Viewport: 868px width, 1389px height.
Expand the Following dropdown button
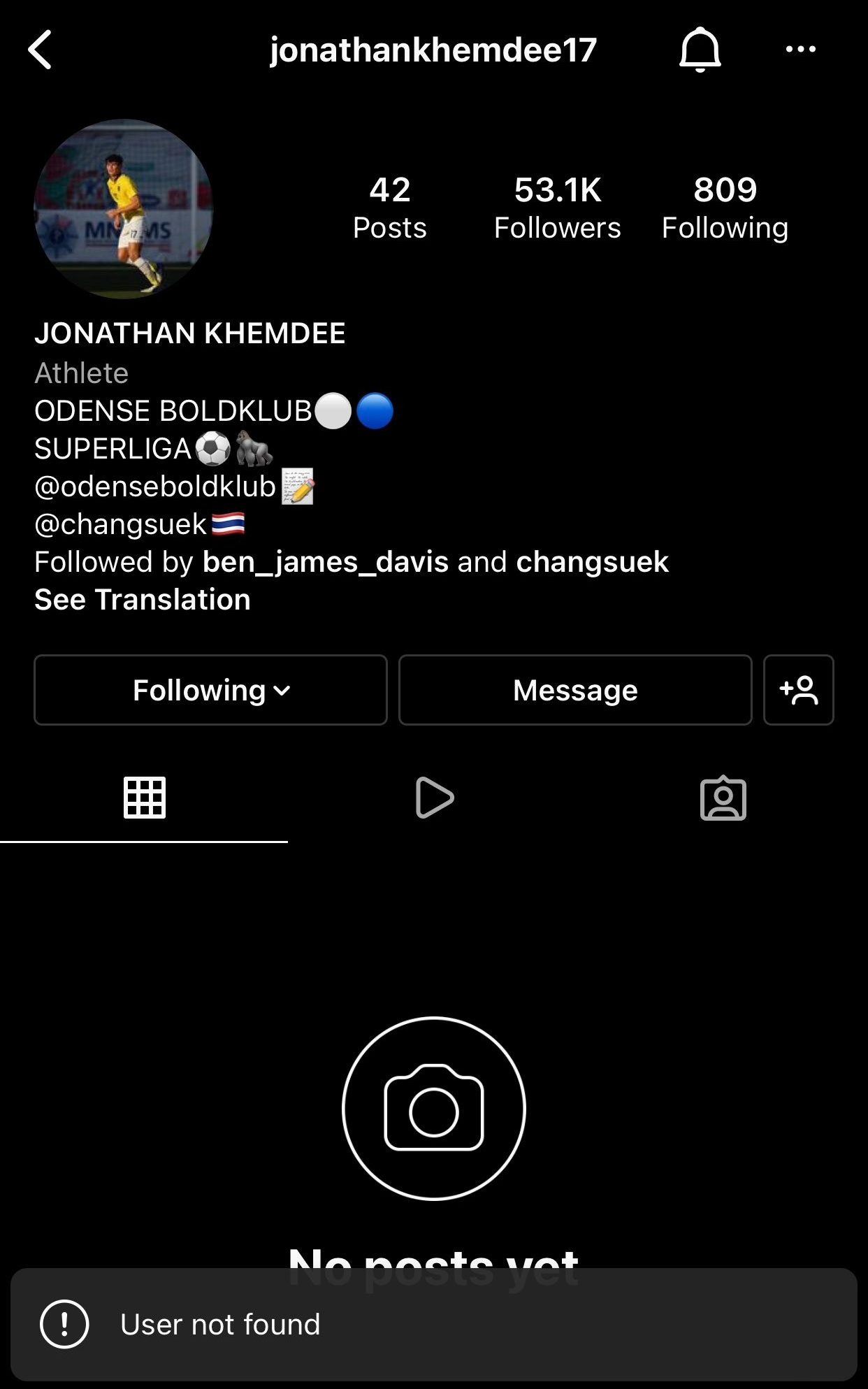tap(210, 690)
